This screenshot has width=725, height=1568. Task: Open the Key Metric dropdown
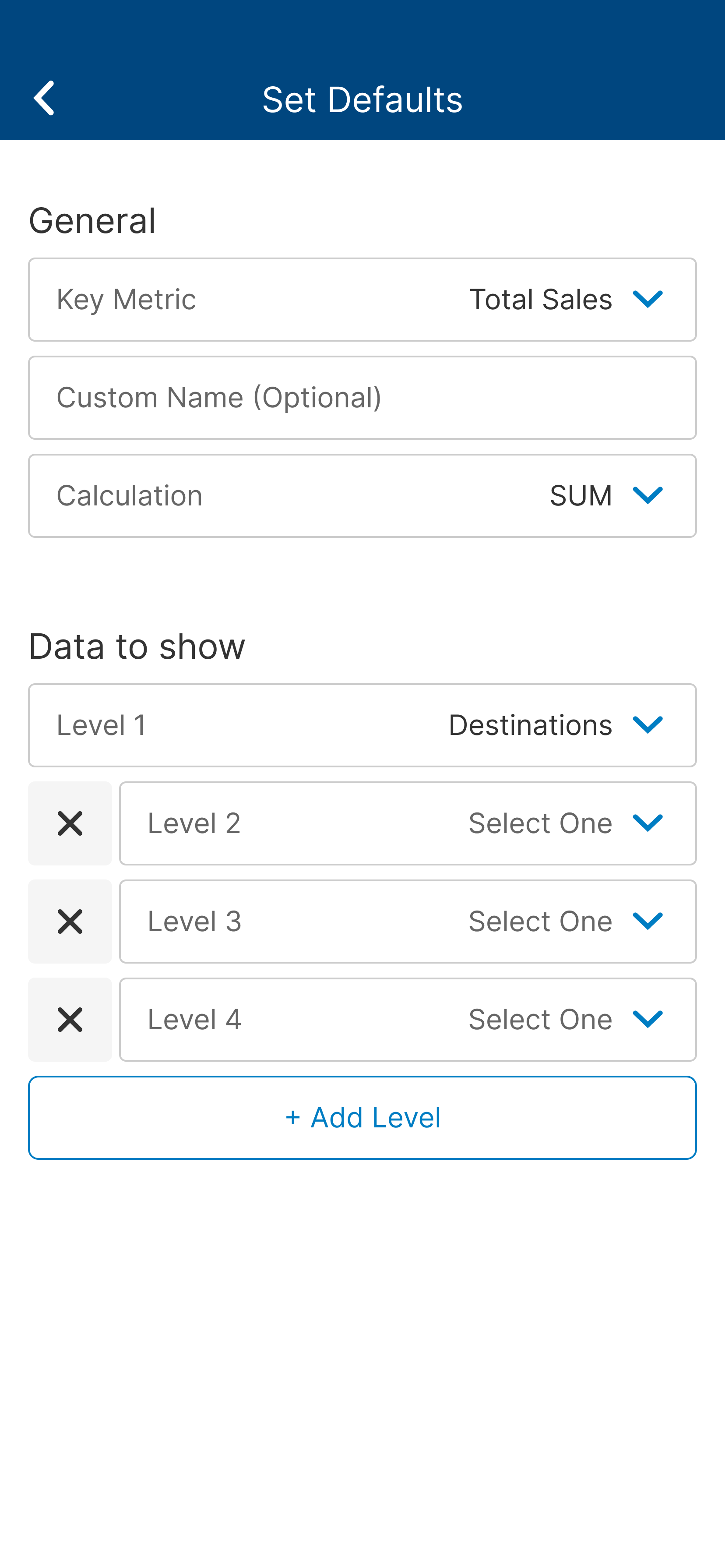click(x=362, y=300)
